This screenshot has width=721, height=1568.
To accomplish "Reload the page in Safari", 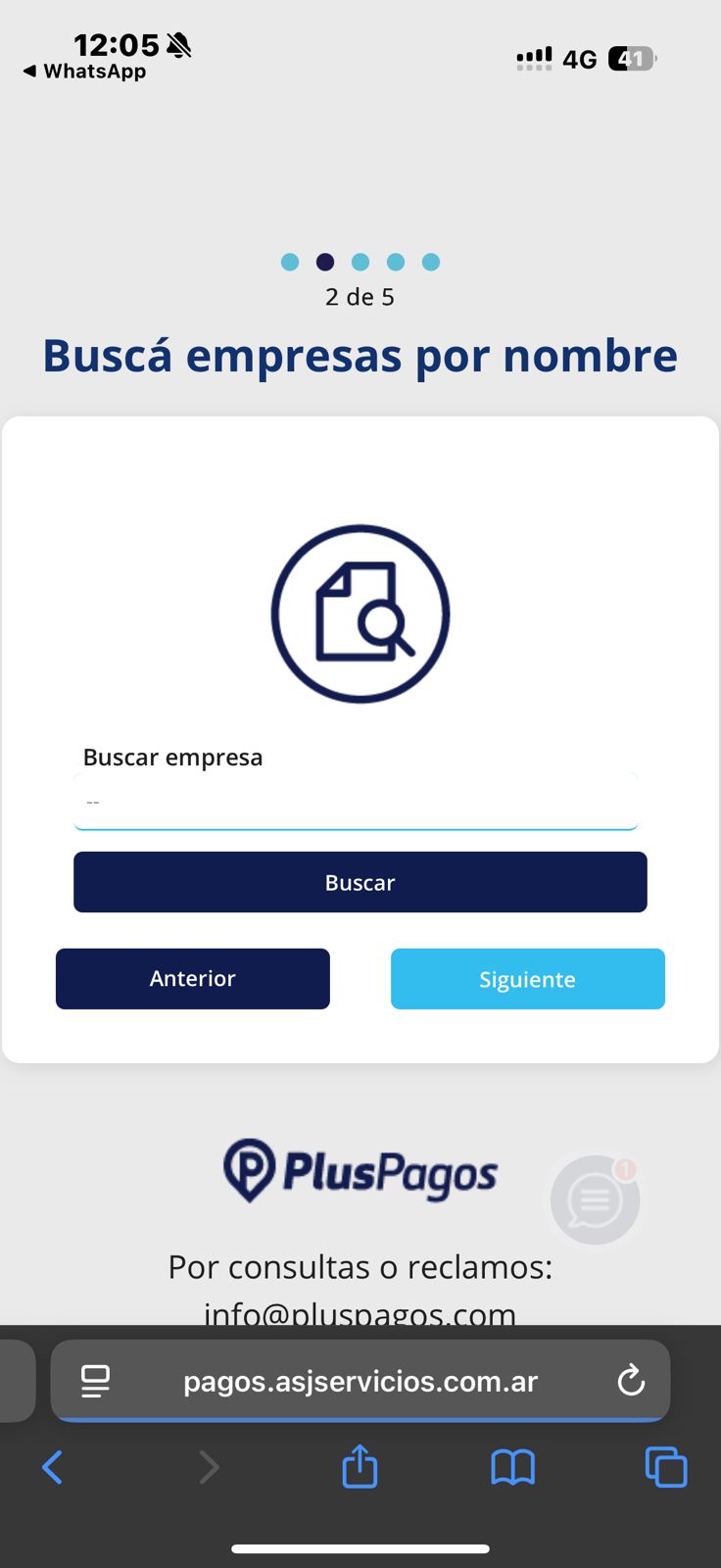I will [x=631, y=1381].
